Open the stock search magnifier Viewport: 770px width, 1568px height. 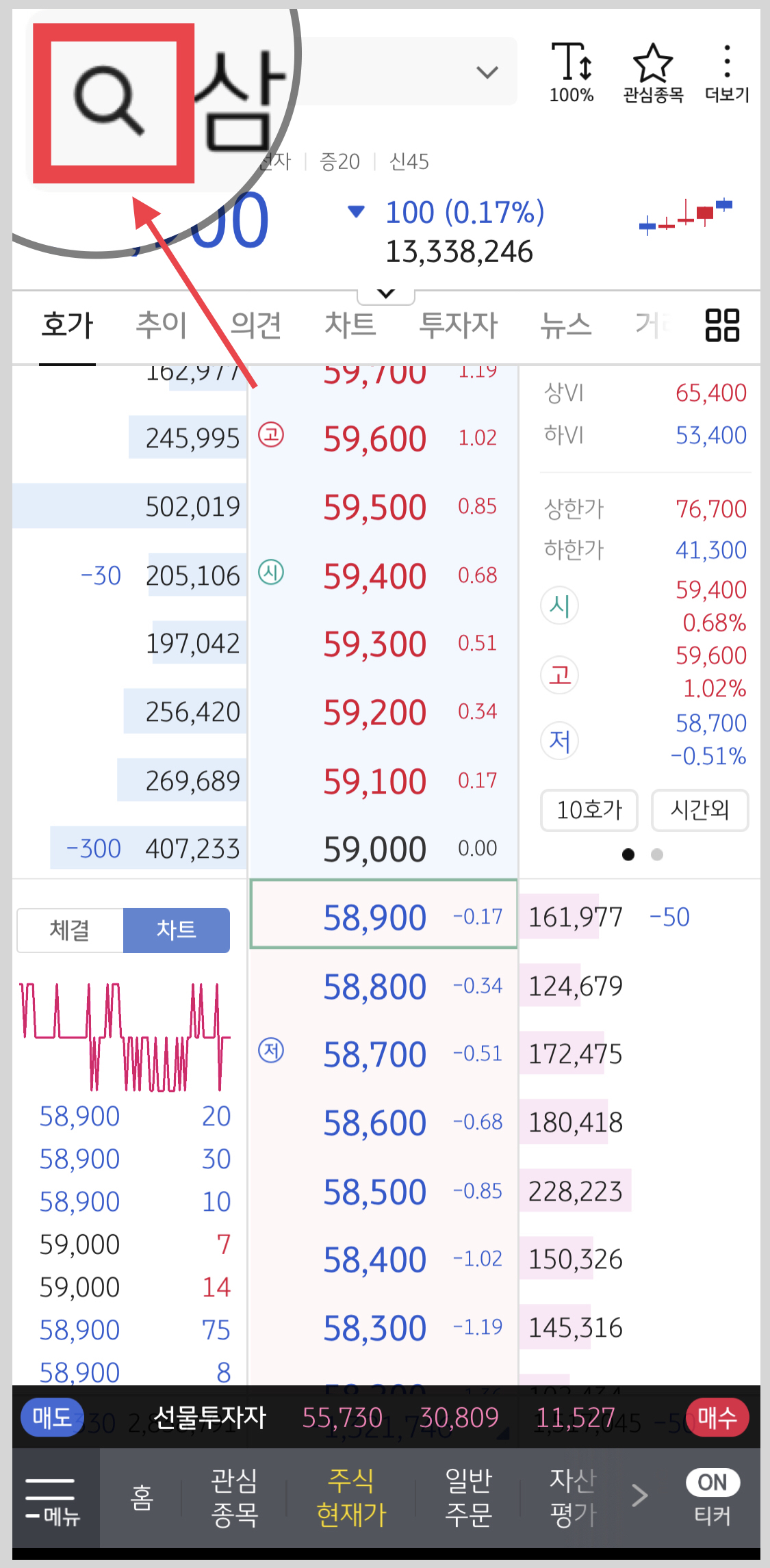coord(110,104)
